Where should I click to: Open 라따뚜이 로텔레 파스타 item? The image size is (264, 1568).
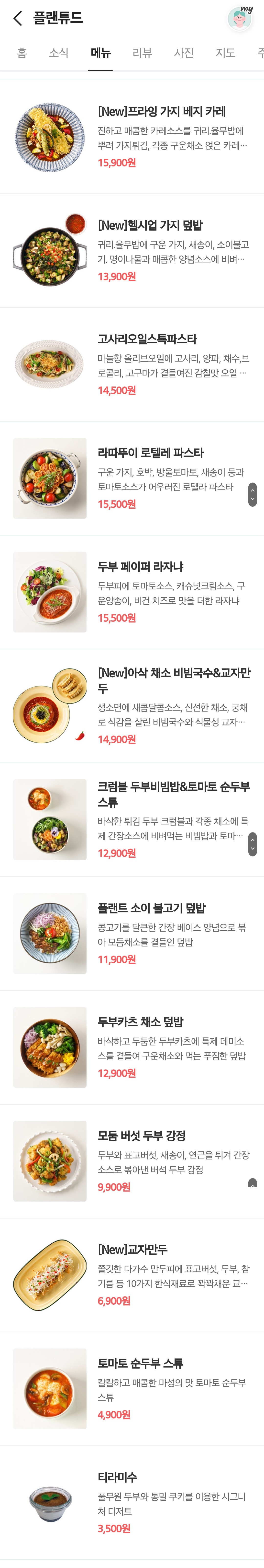150,453
